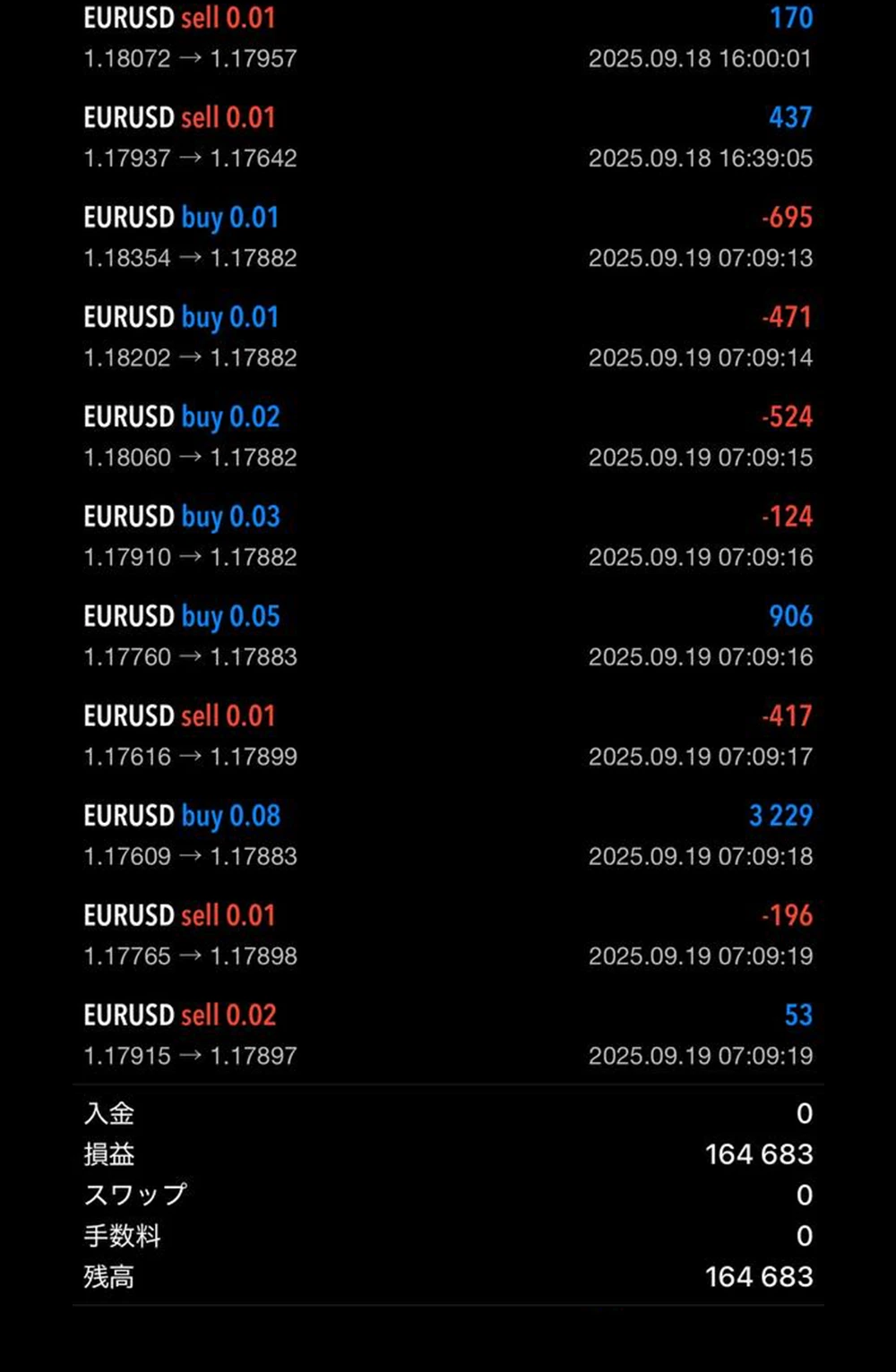This screenshot has width=896, height=1372.
Task: Open the sell trade with loss -417
Action: 447,735
